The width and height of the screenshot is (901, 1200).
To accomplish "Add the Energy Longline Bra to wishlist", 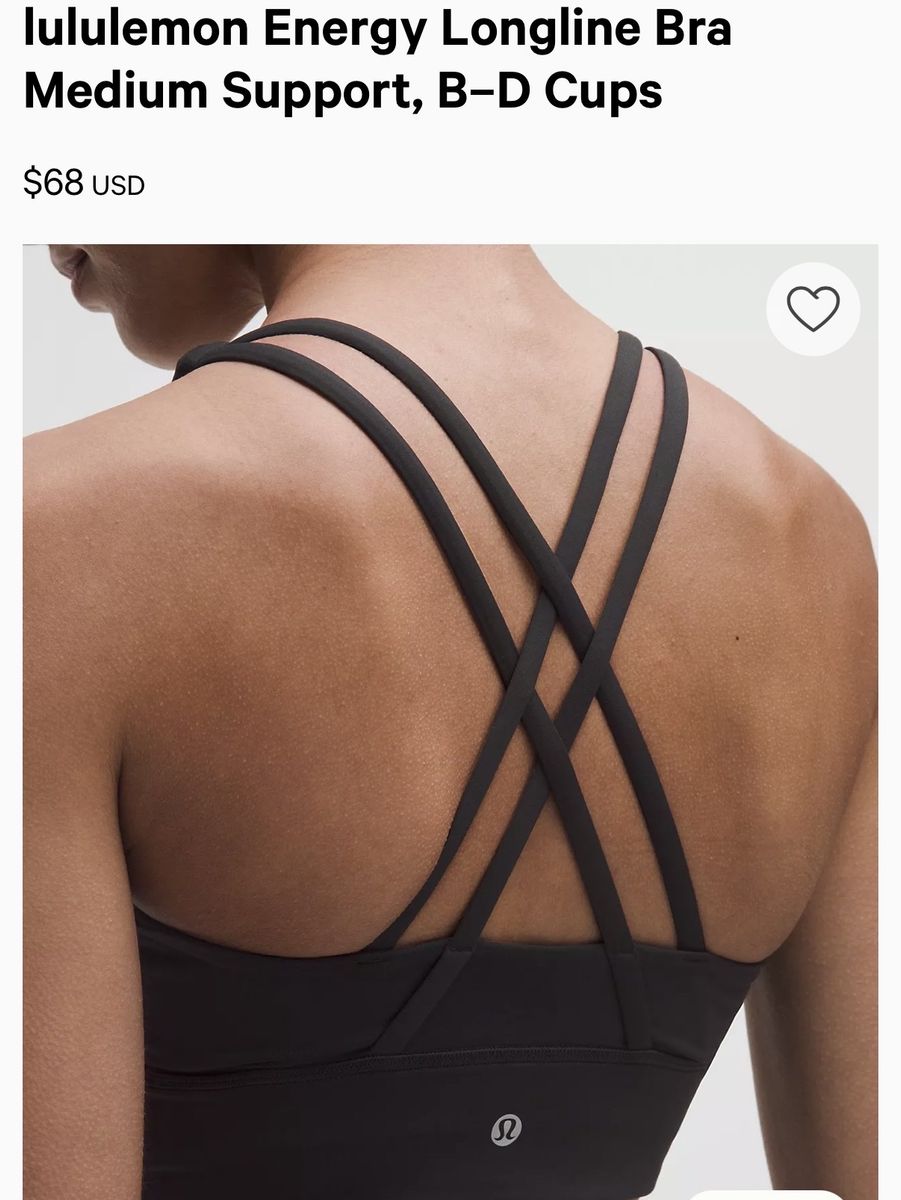I will (x=812, y=309).
